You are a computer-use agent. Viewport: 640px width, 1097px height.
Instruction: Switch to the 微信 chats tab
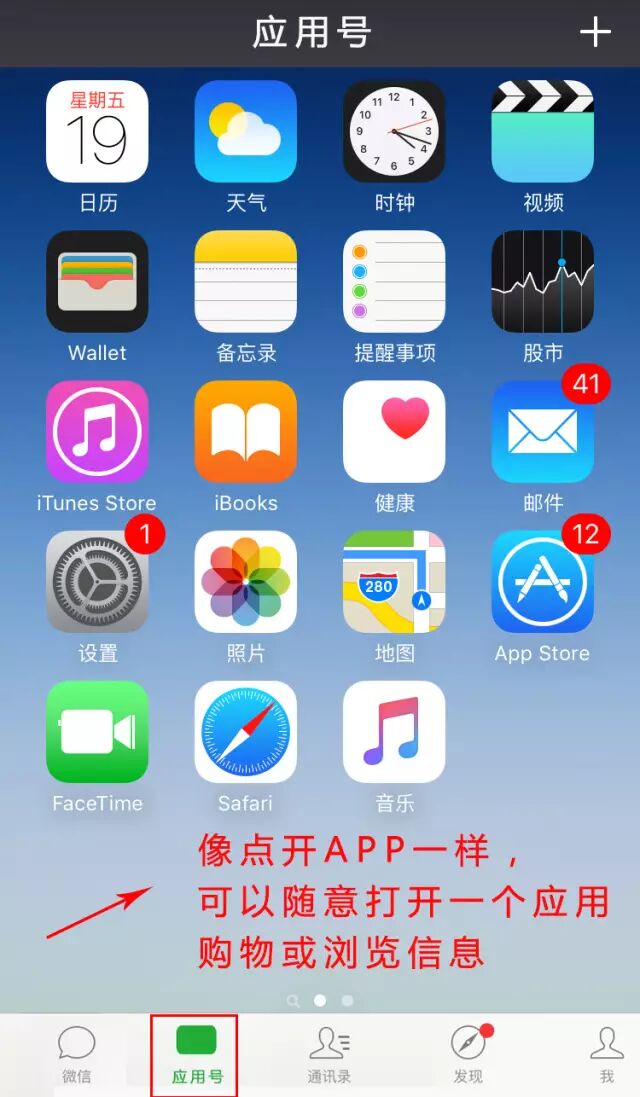(76, 1054)
